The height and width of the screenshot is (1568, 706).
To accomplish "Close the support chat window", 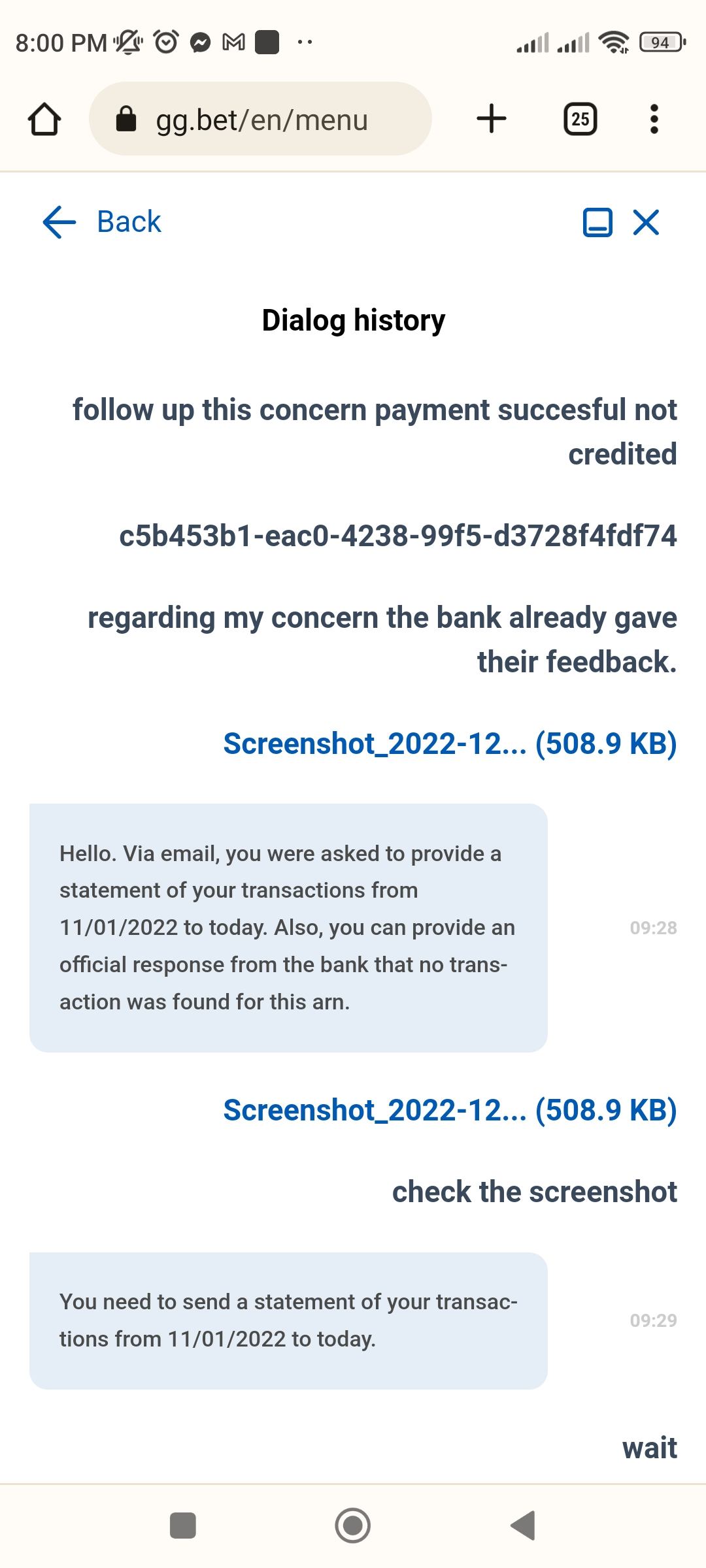I will pos(647,222).
